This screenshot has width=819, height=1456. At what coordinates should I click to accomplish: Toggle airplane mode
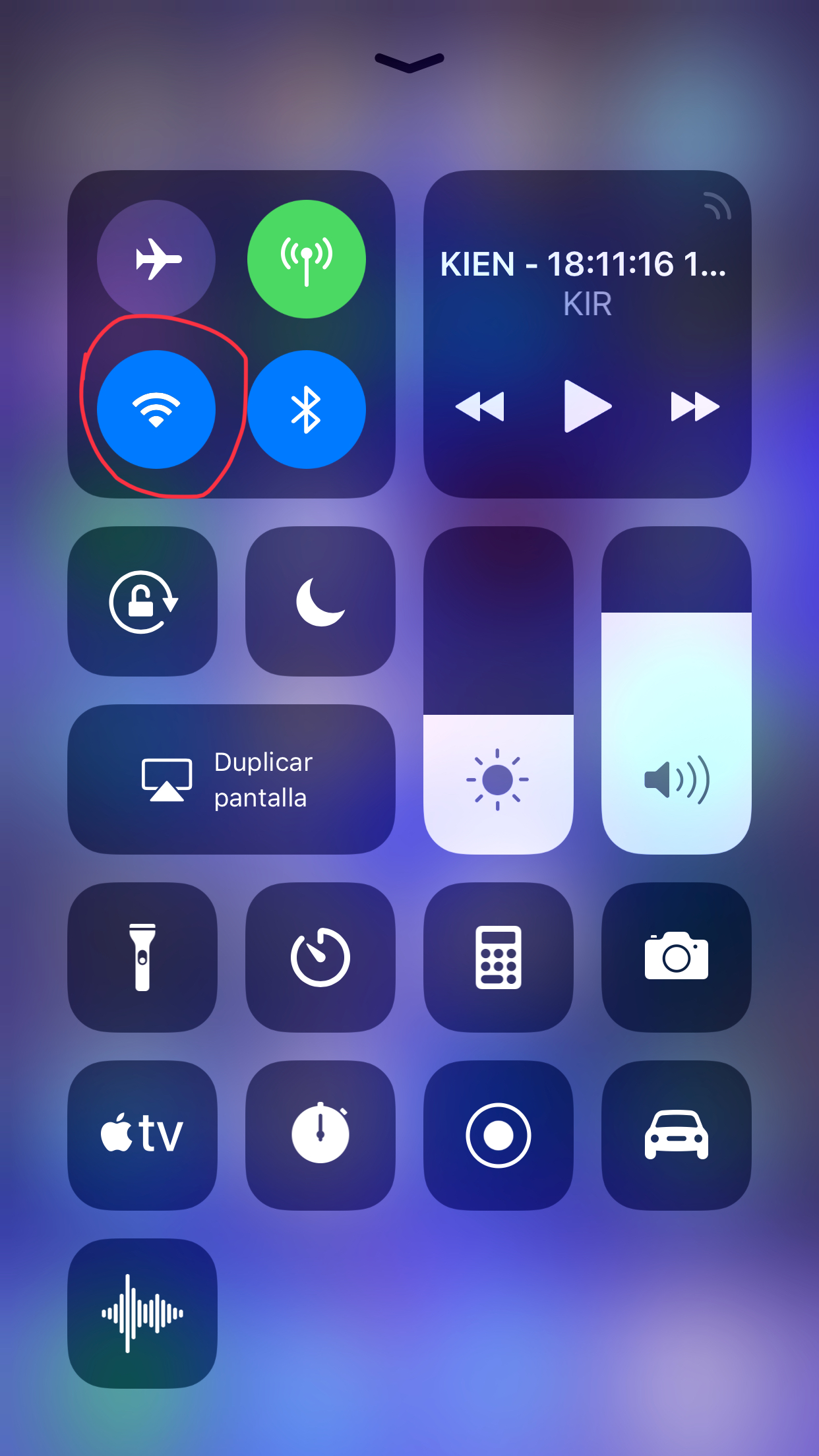click(x=156, y=259)
